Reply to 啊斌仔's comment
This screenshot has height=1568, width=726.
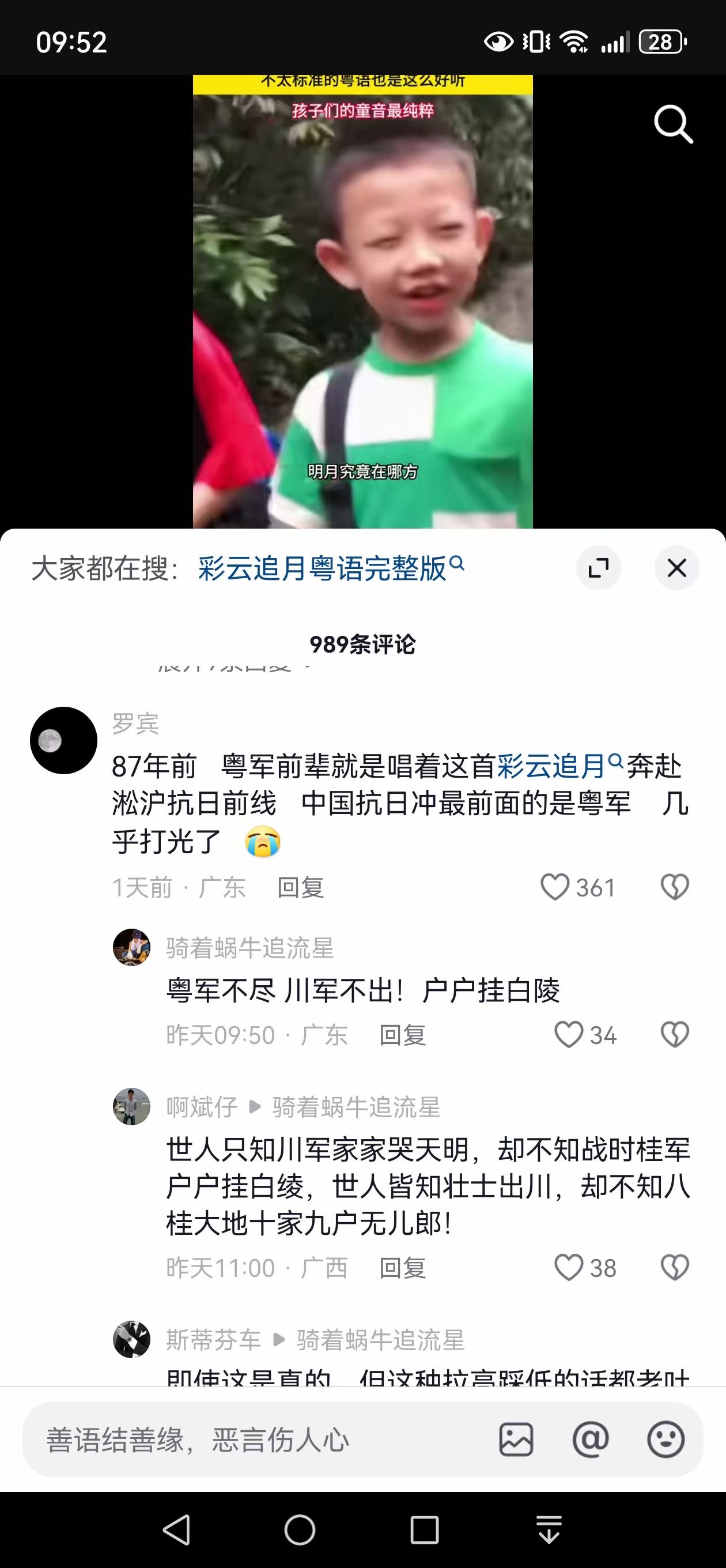[x=402, y=1268]
